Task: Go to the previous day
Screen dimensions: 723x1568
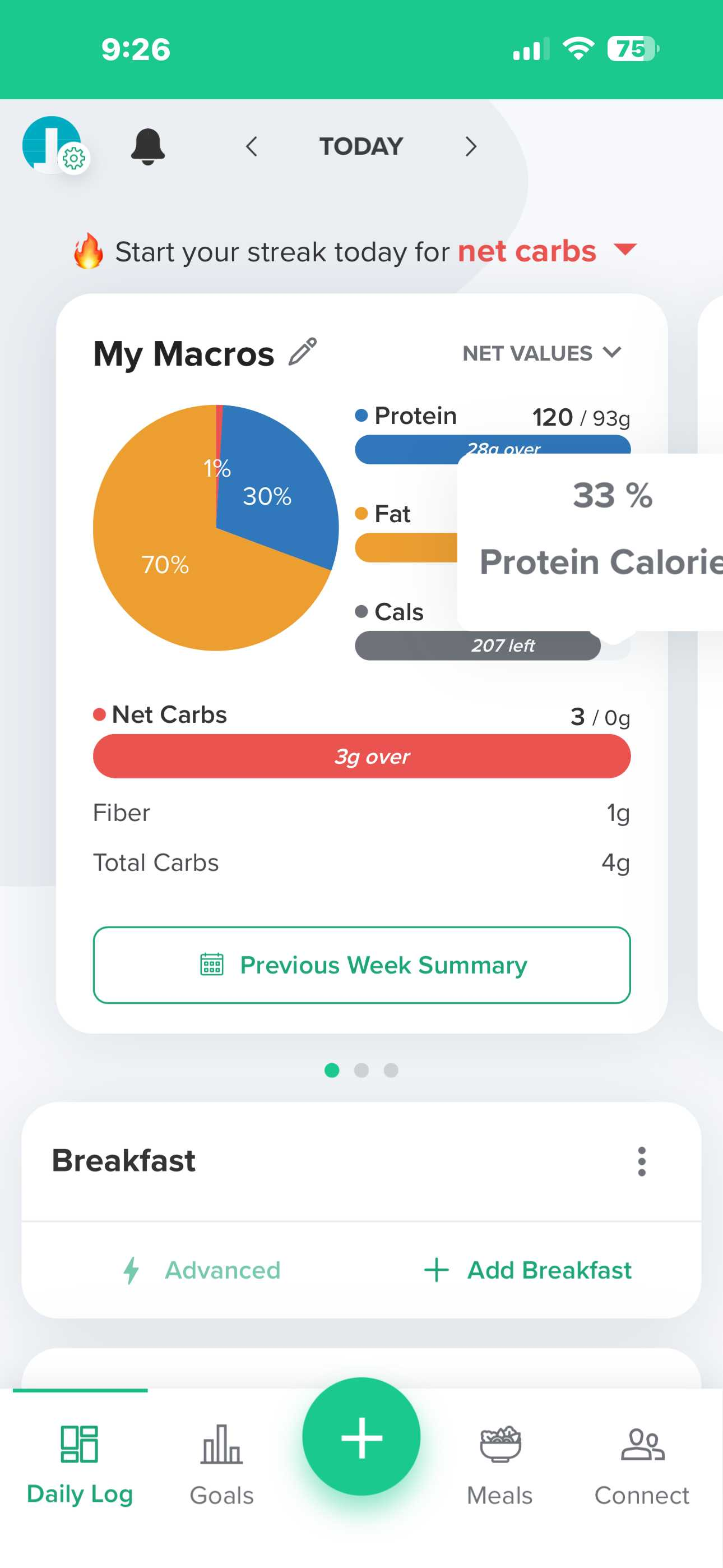Action: point(252,146)
